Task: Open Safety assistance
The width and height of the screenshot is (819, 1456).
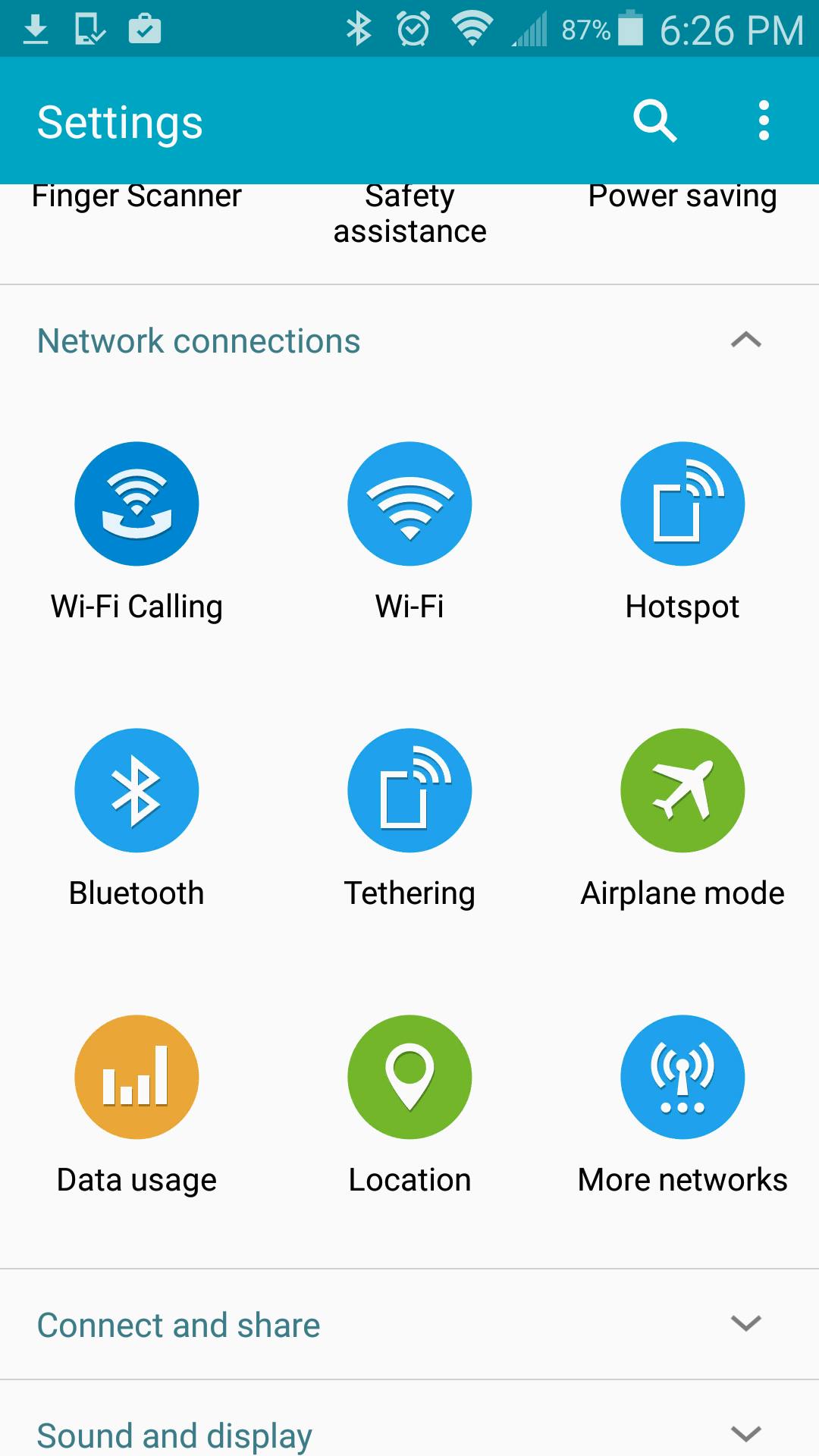Action: point(409,214)
